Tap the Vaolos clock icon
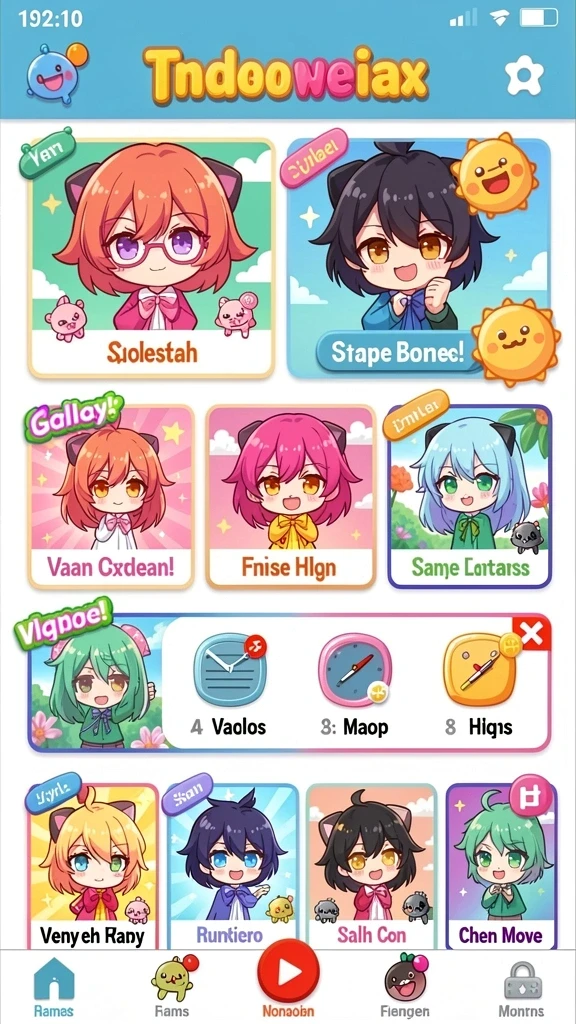The height and width of the screenshot is (1024, 576). pos(230,669)
